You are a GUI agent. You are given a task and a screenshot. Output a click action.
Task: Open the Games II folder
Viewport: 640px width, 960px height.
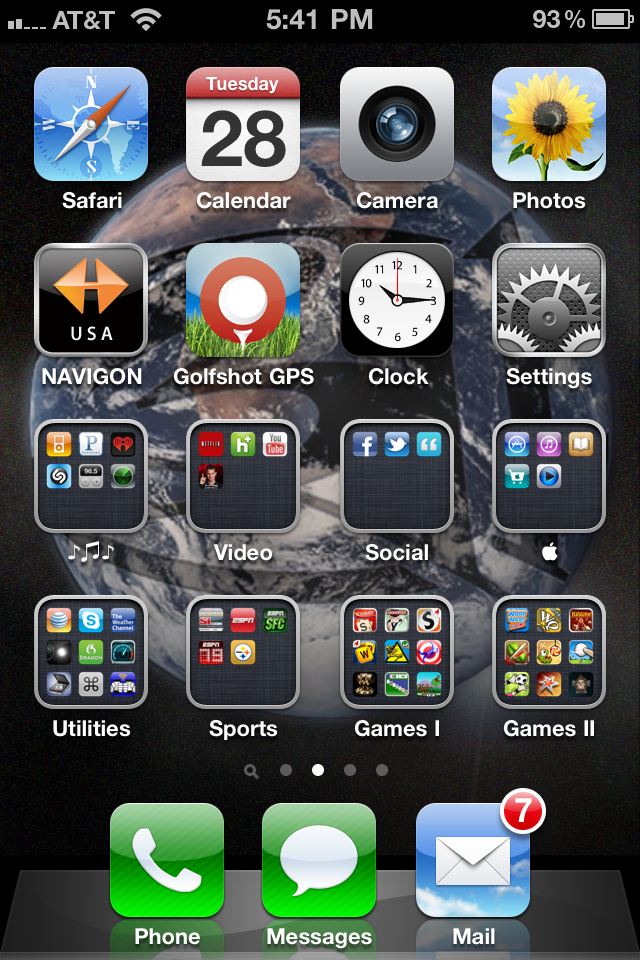[x=549, y=652]
